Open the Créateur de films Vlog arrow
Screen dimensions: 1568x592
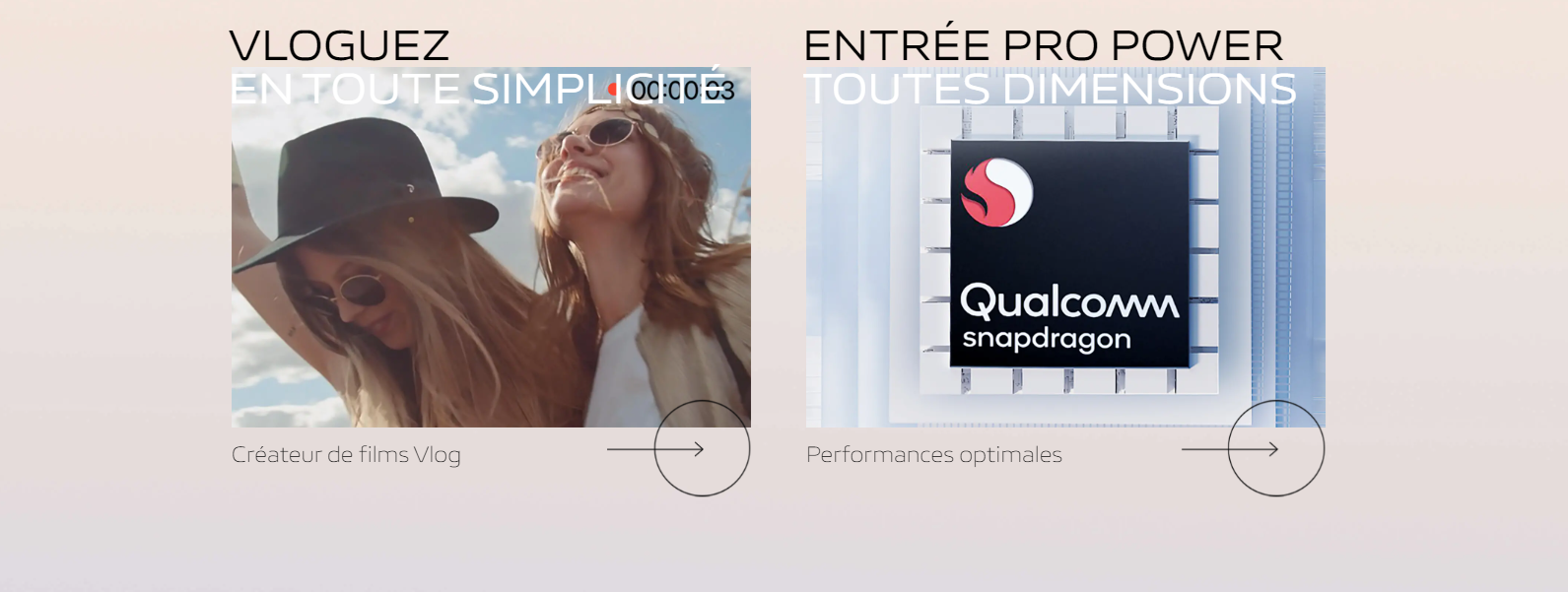[x=701, y=449]
